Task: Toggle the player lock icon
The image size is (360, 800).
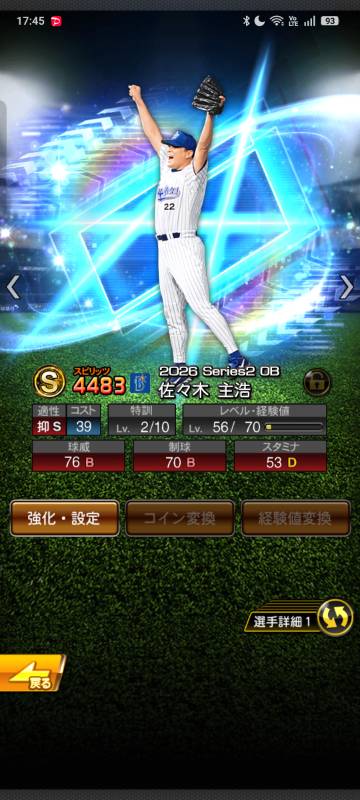Action: click(x=317, y=382)
